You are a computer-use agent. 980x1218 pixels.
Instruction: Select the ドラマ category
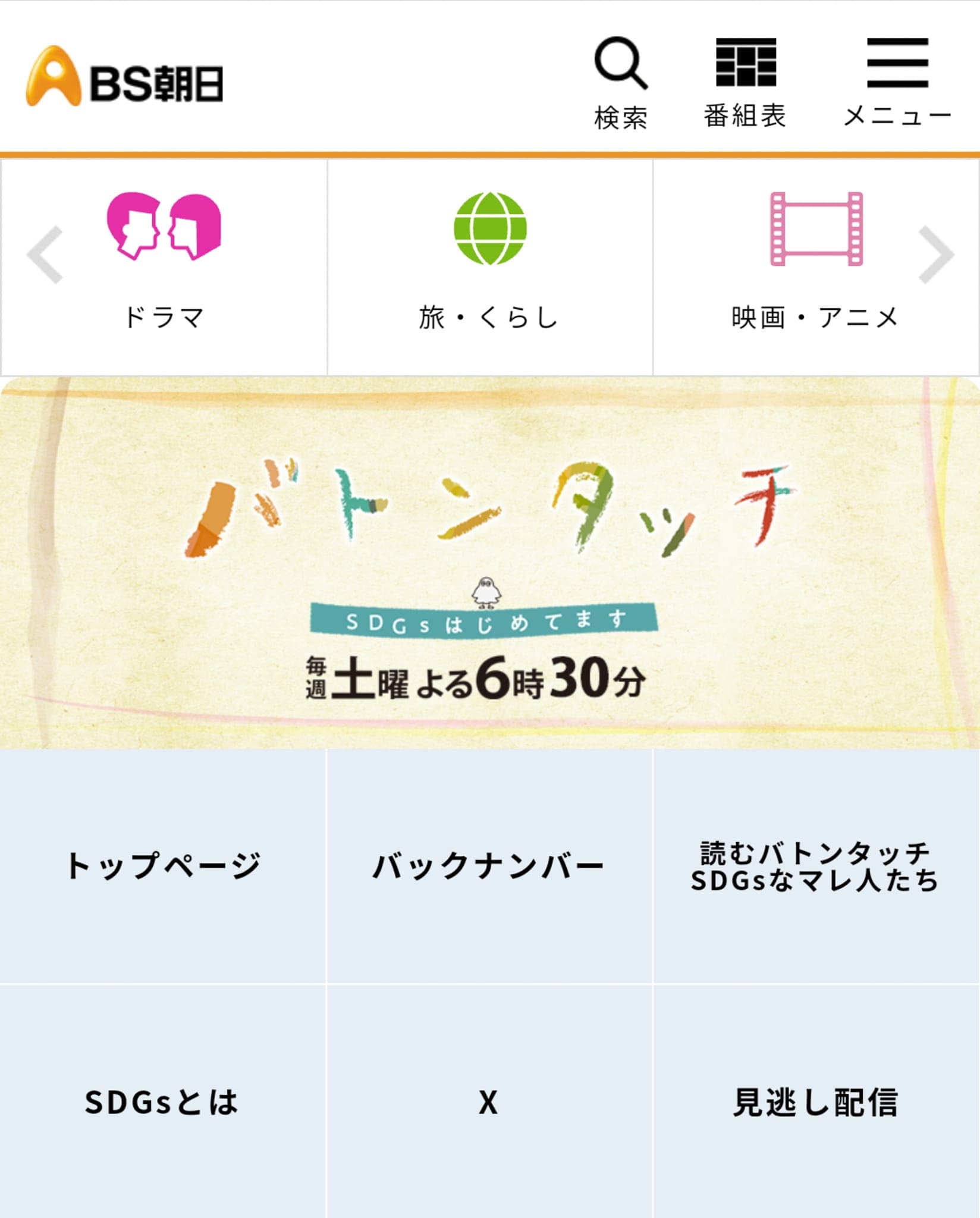pyautogui.click(x=164, y=266)
